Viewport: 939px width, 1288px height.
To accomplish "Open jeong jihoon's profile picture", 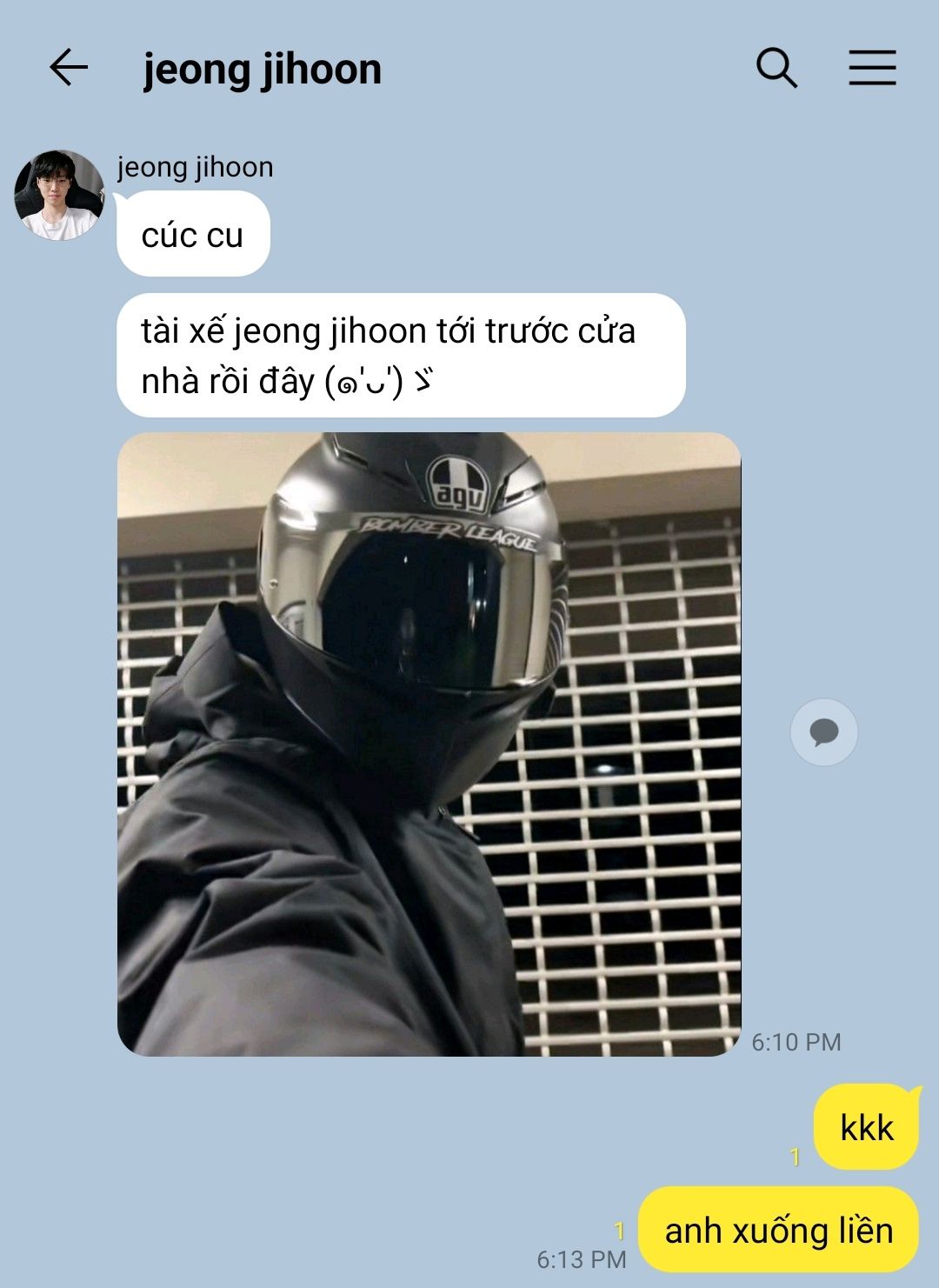I will pos(59,195).
